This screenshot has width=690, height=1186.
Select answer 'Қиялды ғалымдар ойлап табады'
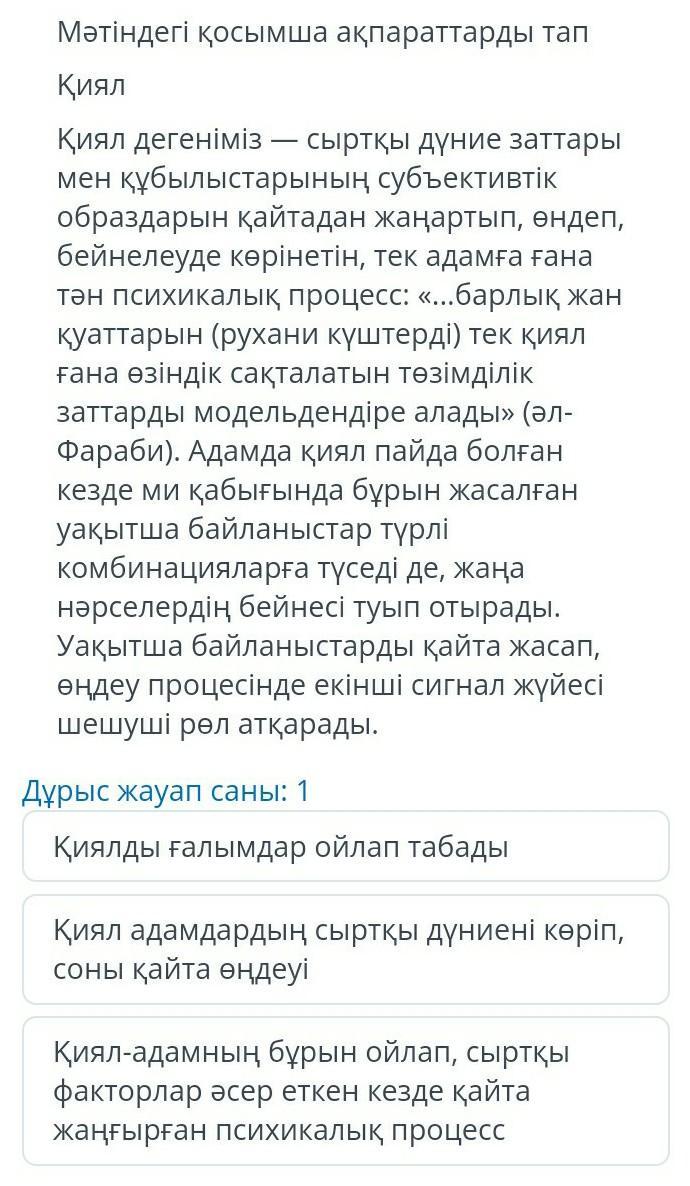(345, 847)
